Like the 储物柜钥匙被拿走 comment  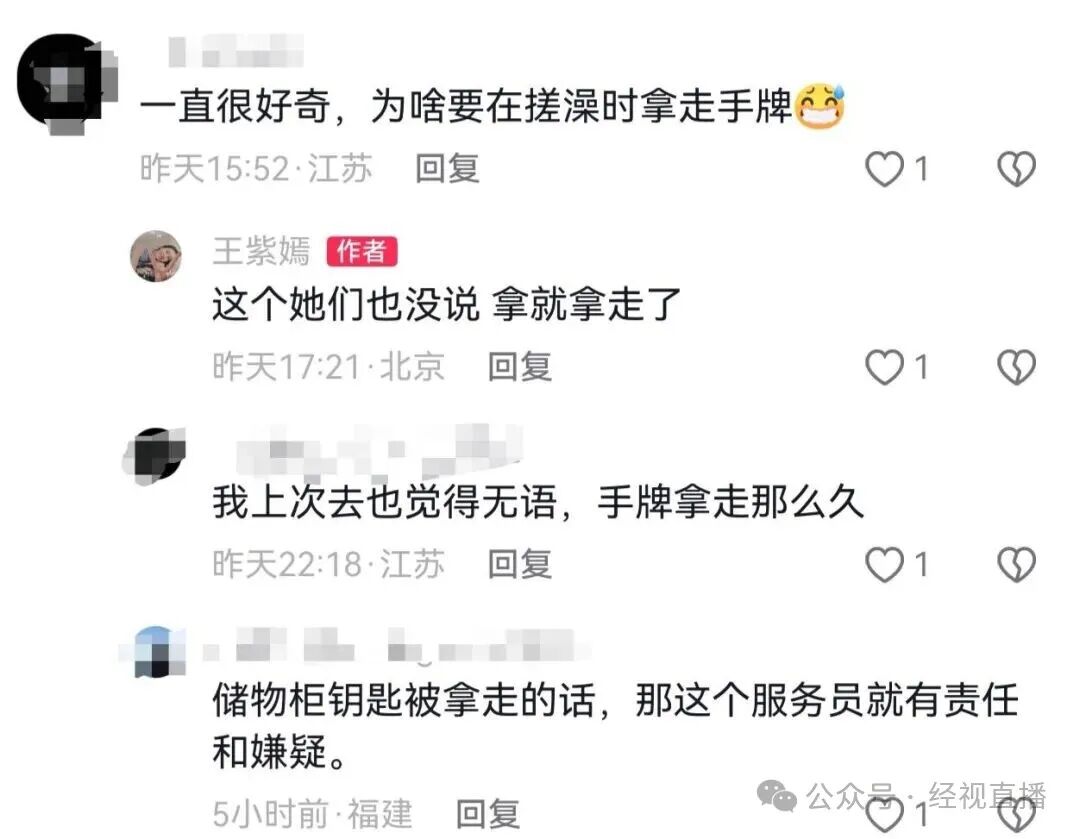coord(884,815)
